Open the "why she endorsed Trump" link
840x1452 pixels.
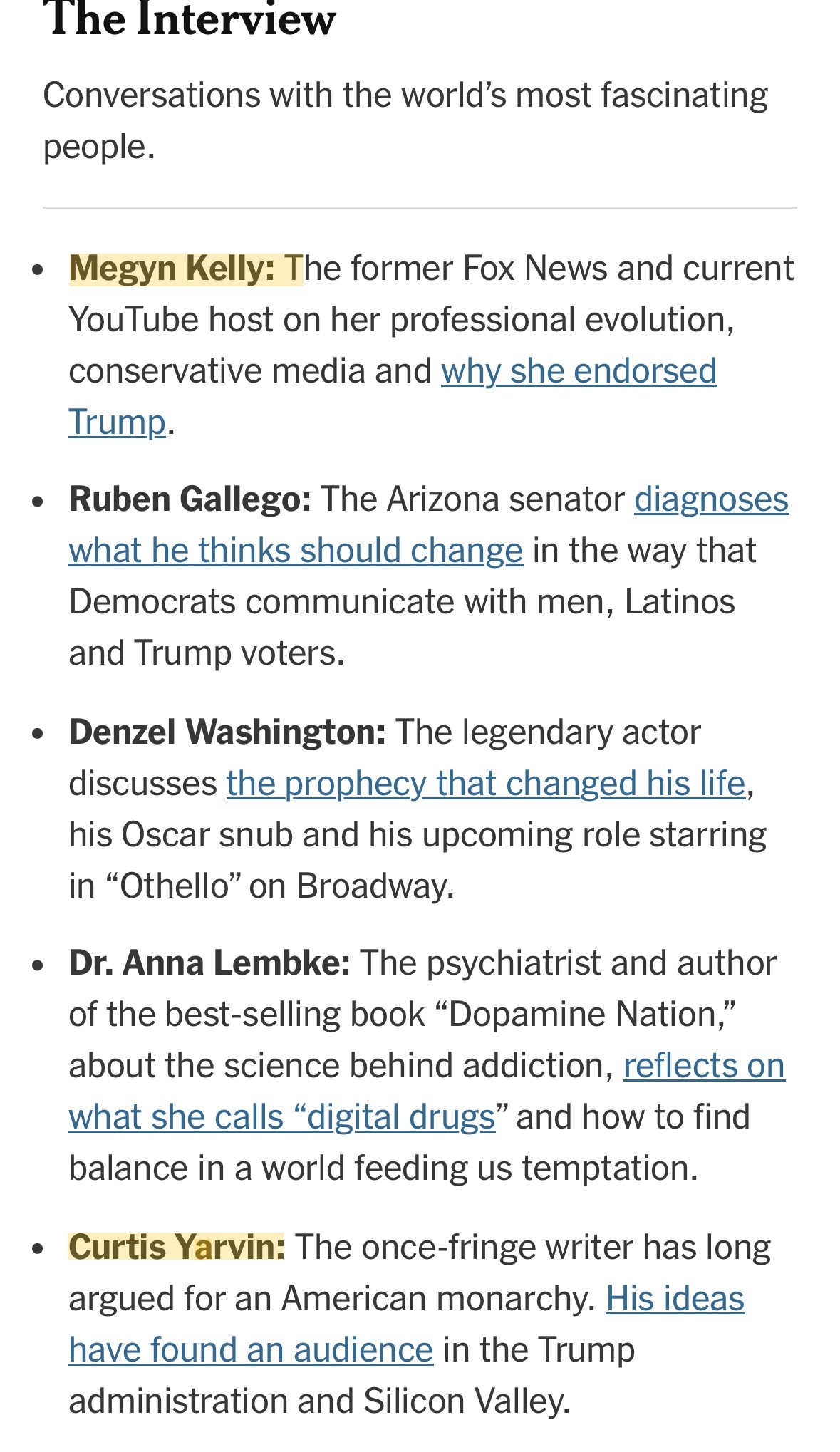578,372
